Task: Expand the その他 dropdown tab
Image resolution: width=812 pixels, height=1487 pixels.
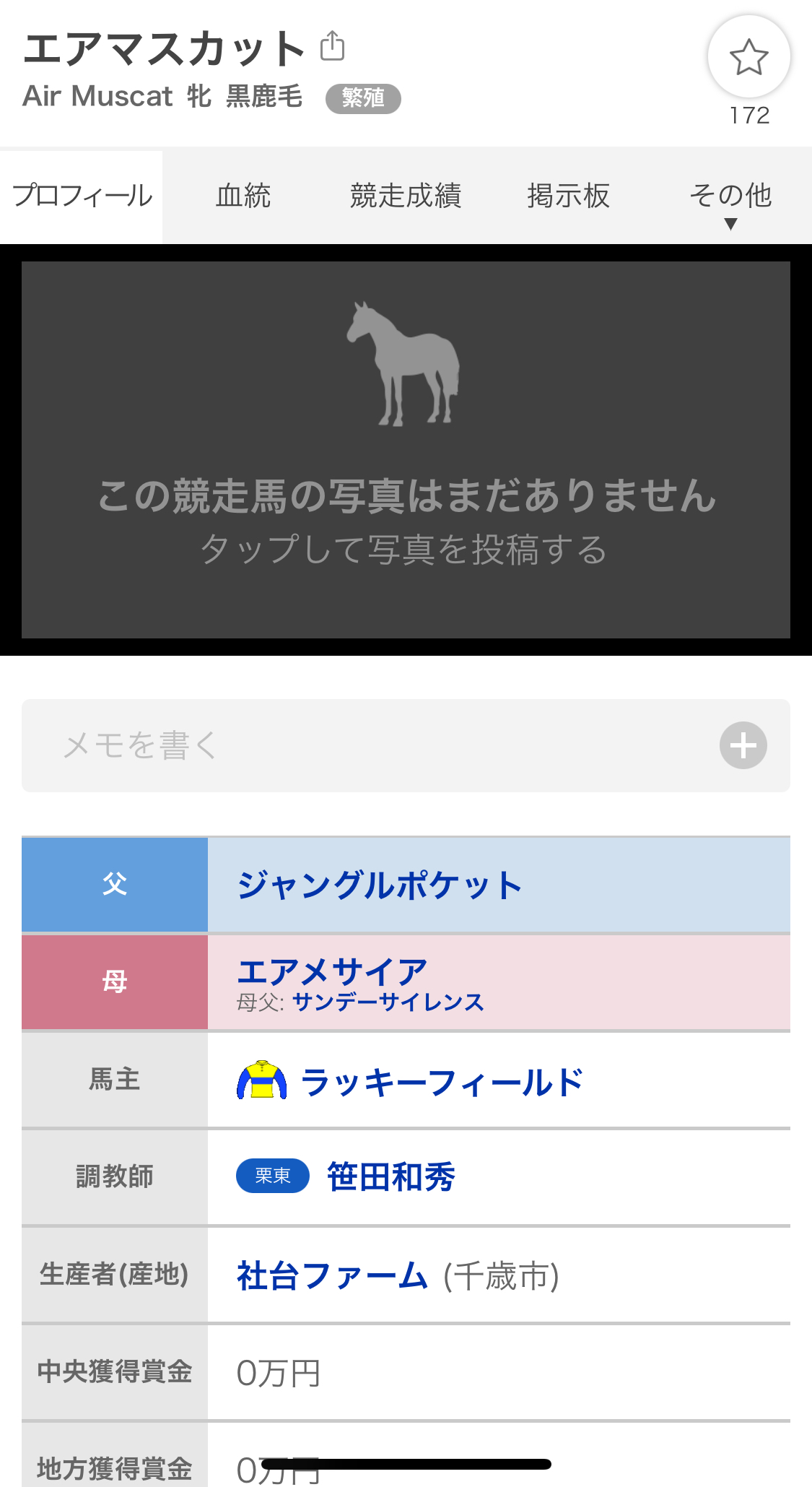Action: coord(730,201)
